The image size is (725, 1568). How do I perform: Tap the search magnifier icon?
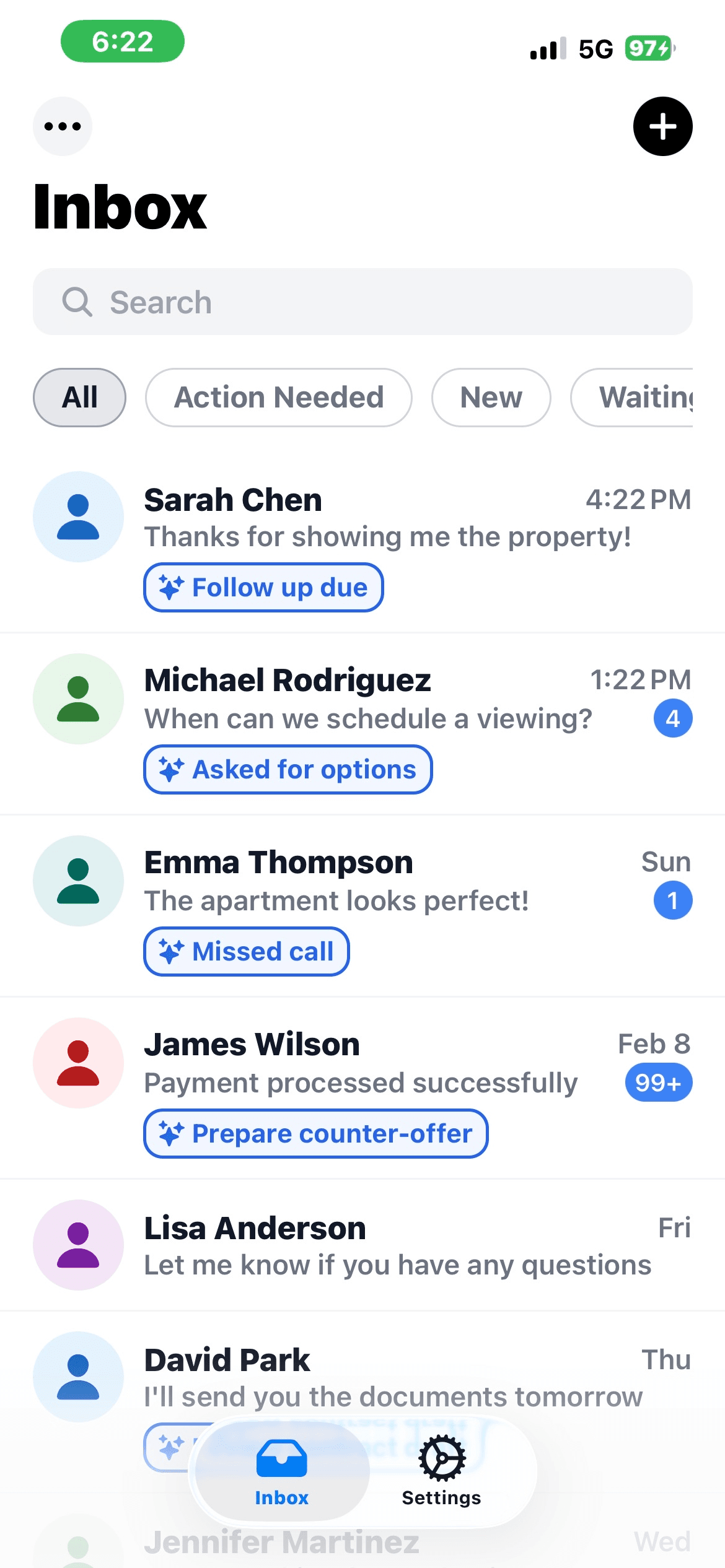[x=77, y=302]
